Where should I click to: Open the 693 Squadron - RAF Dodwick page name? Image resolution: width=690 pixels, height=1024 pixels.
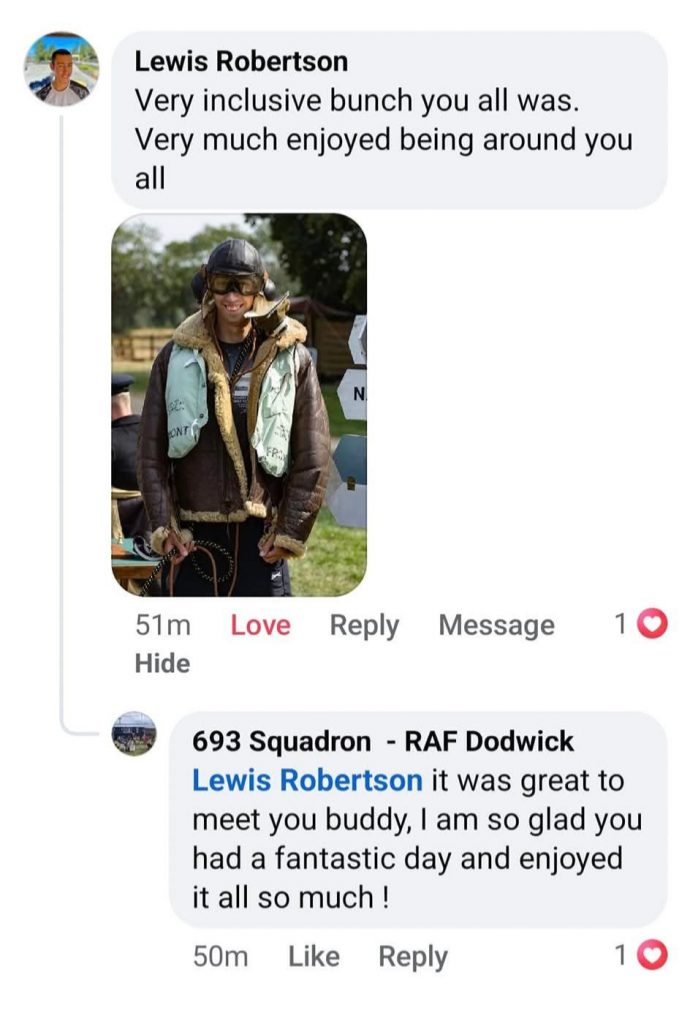tap(383, 741)
